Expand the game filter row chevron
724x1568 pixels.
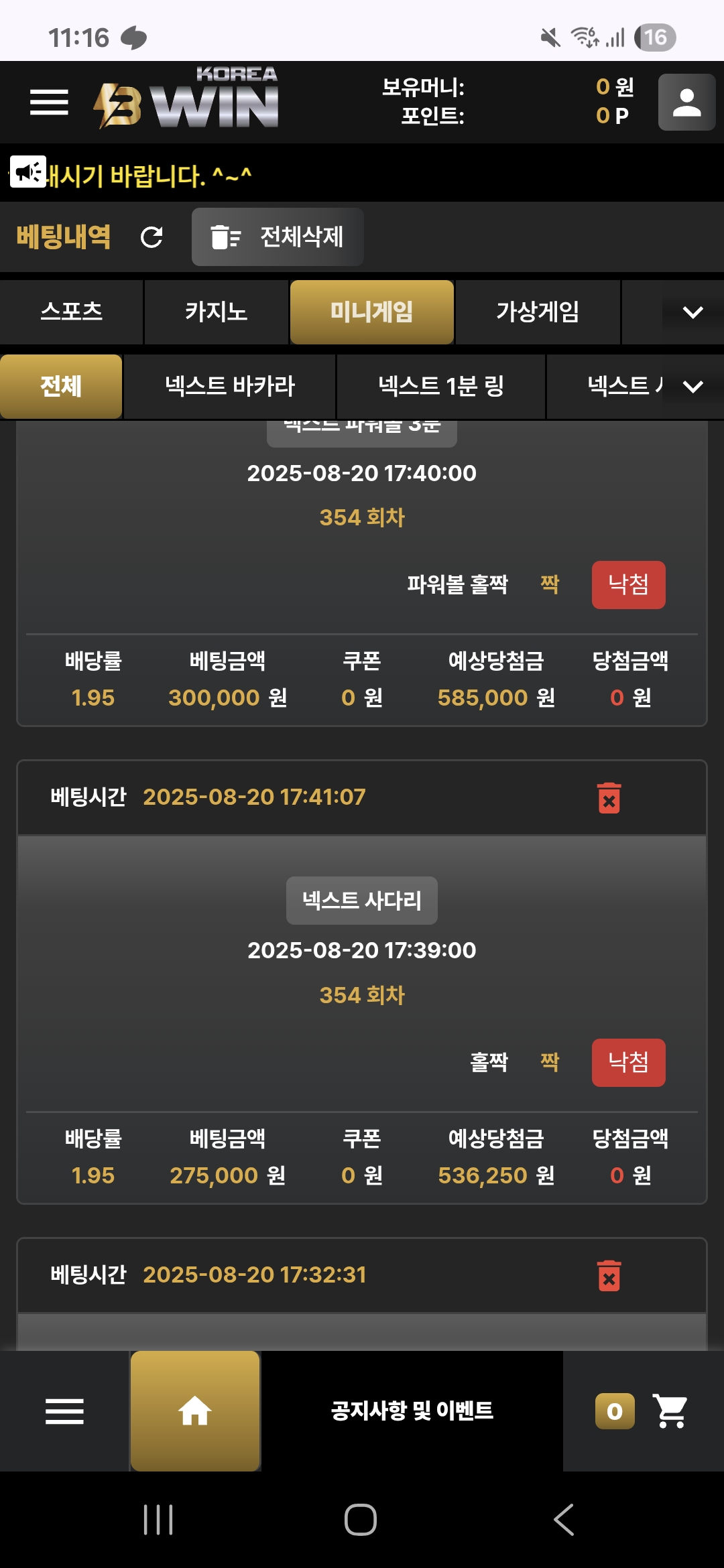(x=692, y=387)
